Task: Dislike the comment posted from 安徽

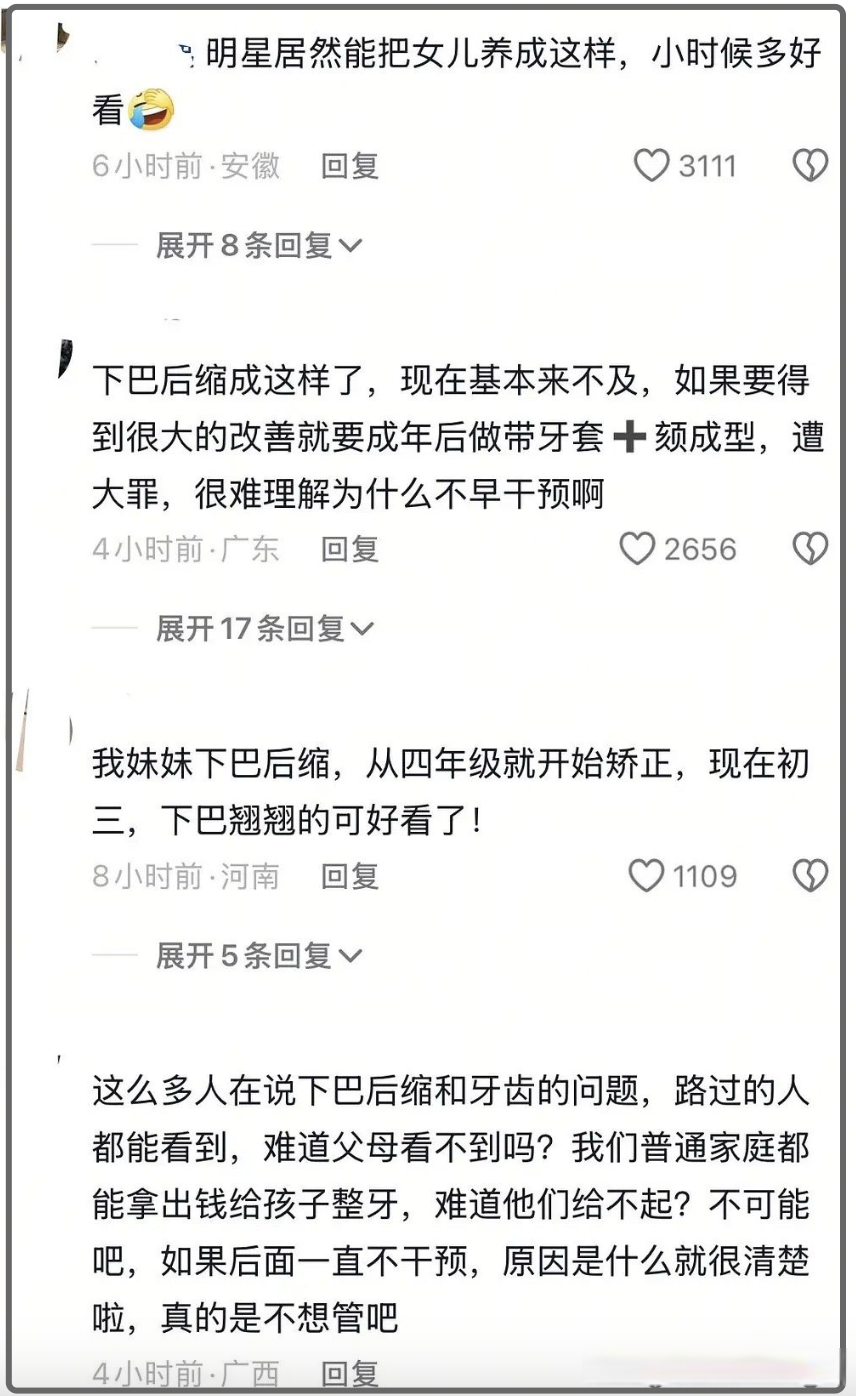Action: [x=810, y=166]
